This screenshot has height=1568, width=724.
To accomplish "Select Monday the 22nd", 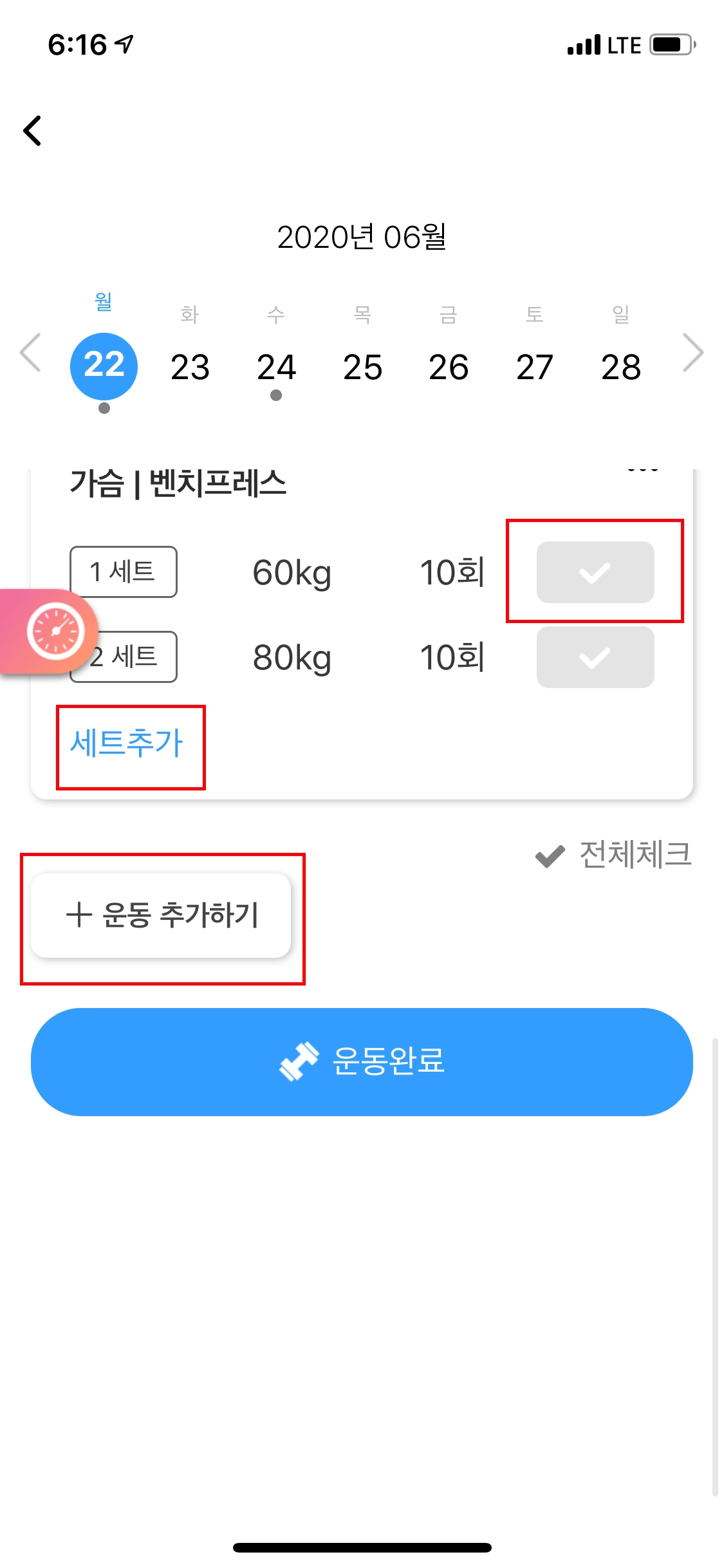I will (104, 366).
